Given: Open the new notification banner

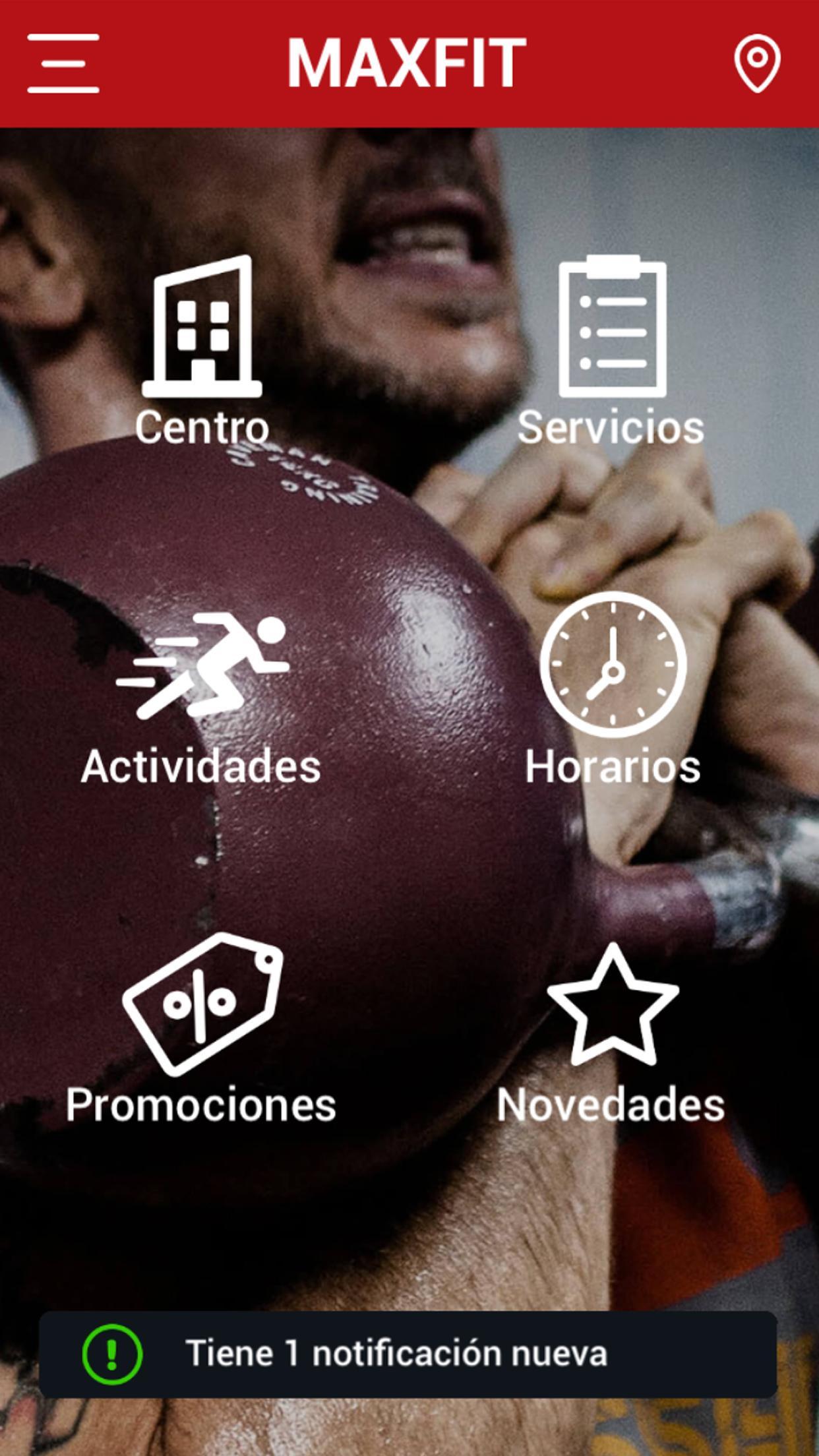Looking at the screenshot, I should (x=408, y=1354).
